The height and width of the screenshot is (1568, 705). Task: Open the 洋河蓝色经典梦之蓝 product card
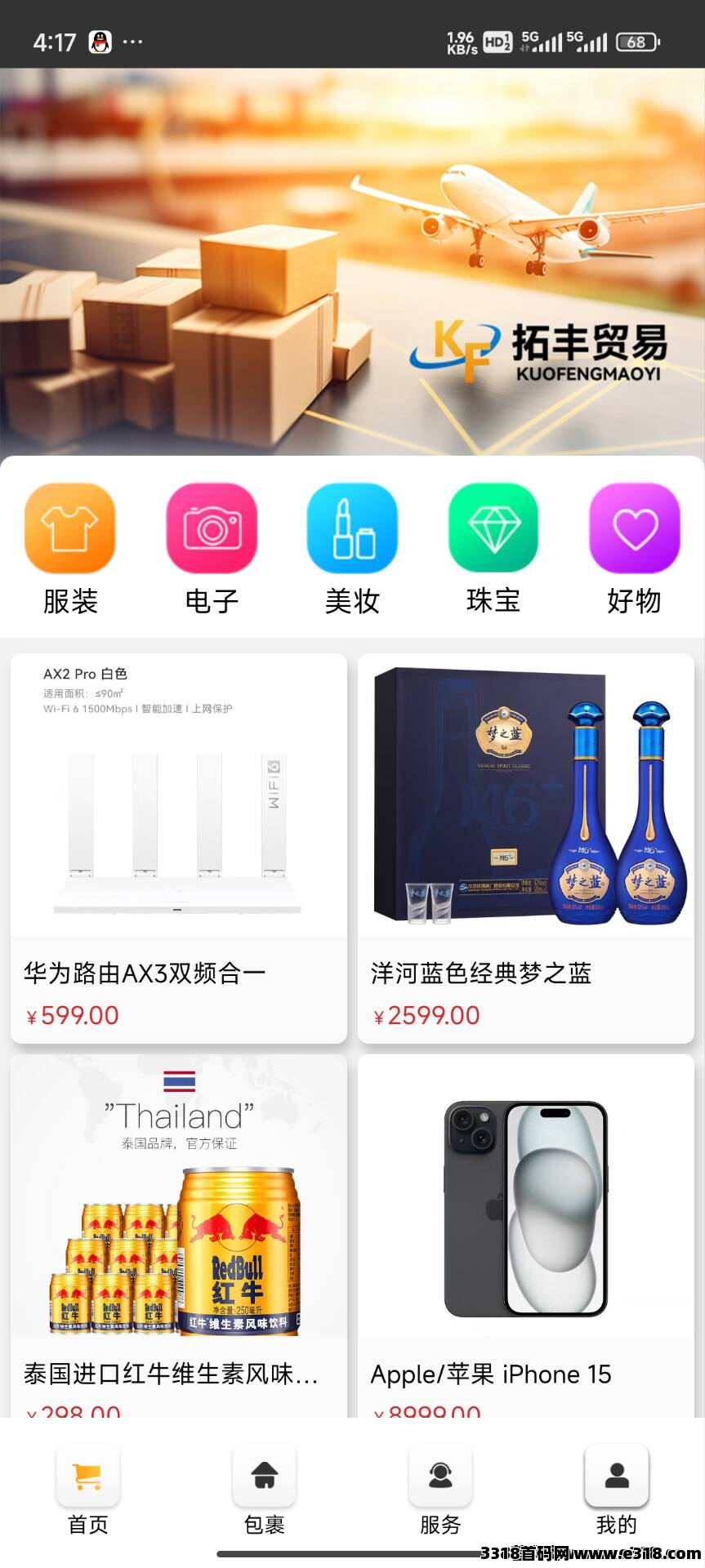pos(526,847)
